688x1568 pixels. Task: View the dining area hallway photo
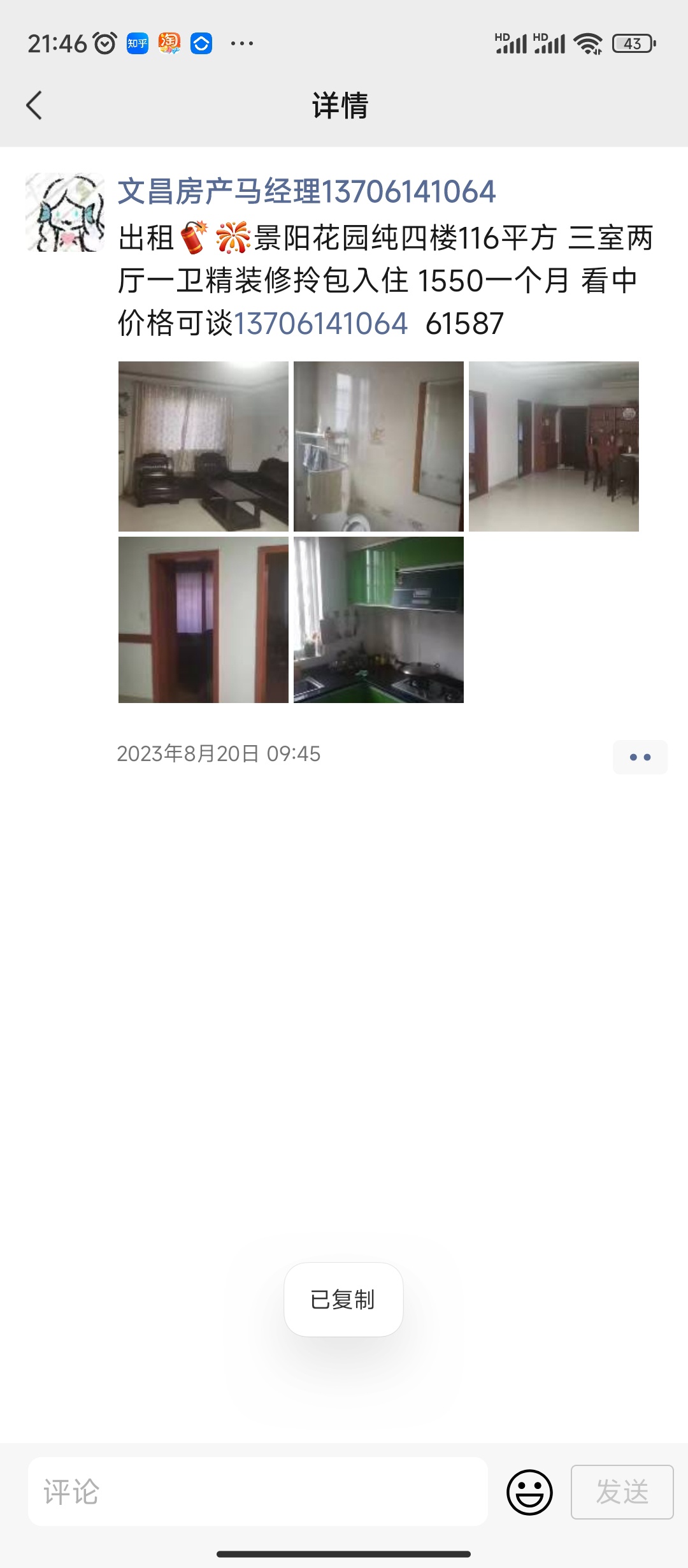(554, 446)
